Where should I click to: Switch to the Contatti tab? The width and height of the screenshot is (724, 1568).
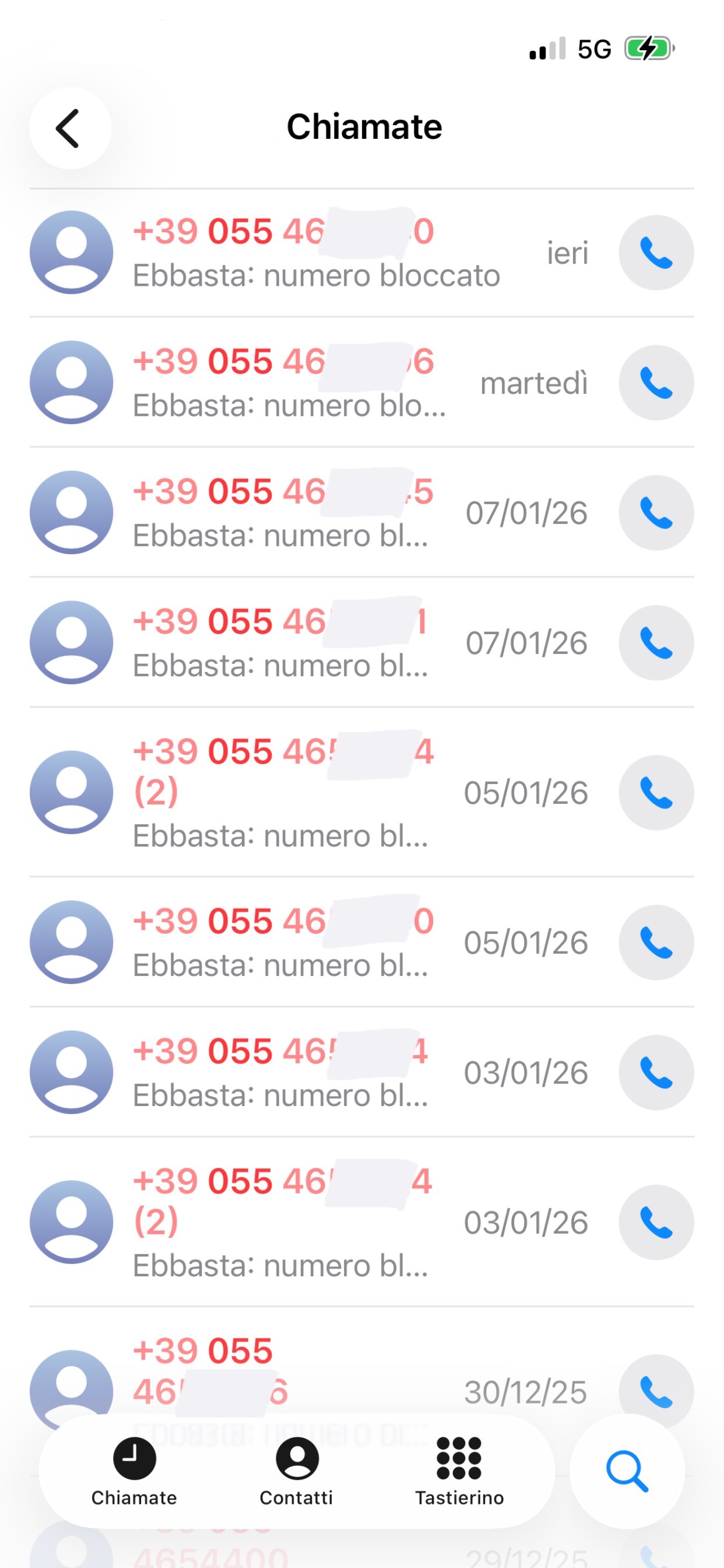[296, 1470]
